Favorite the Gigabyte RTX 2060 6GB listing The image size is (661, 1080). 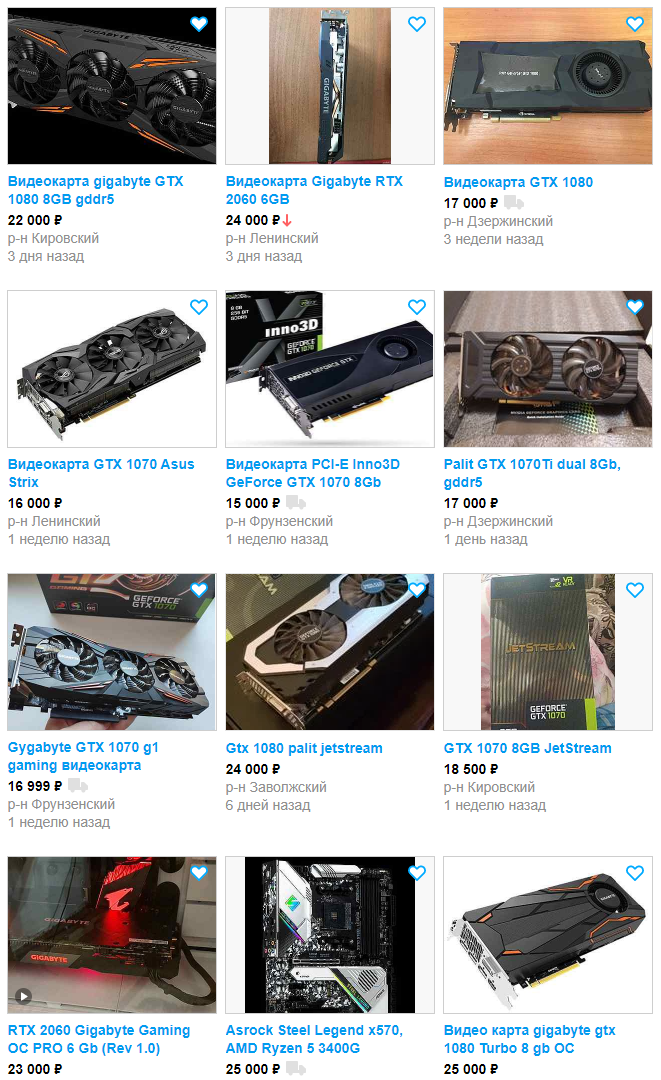point(417,24)
